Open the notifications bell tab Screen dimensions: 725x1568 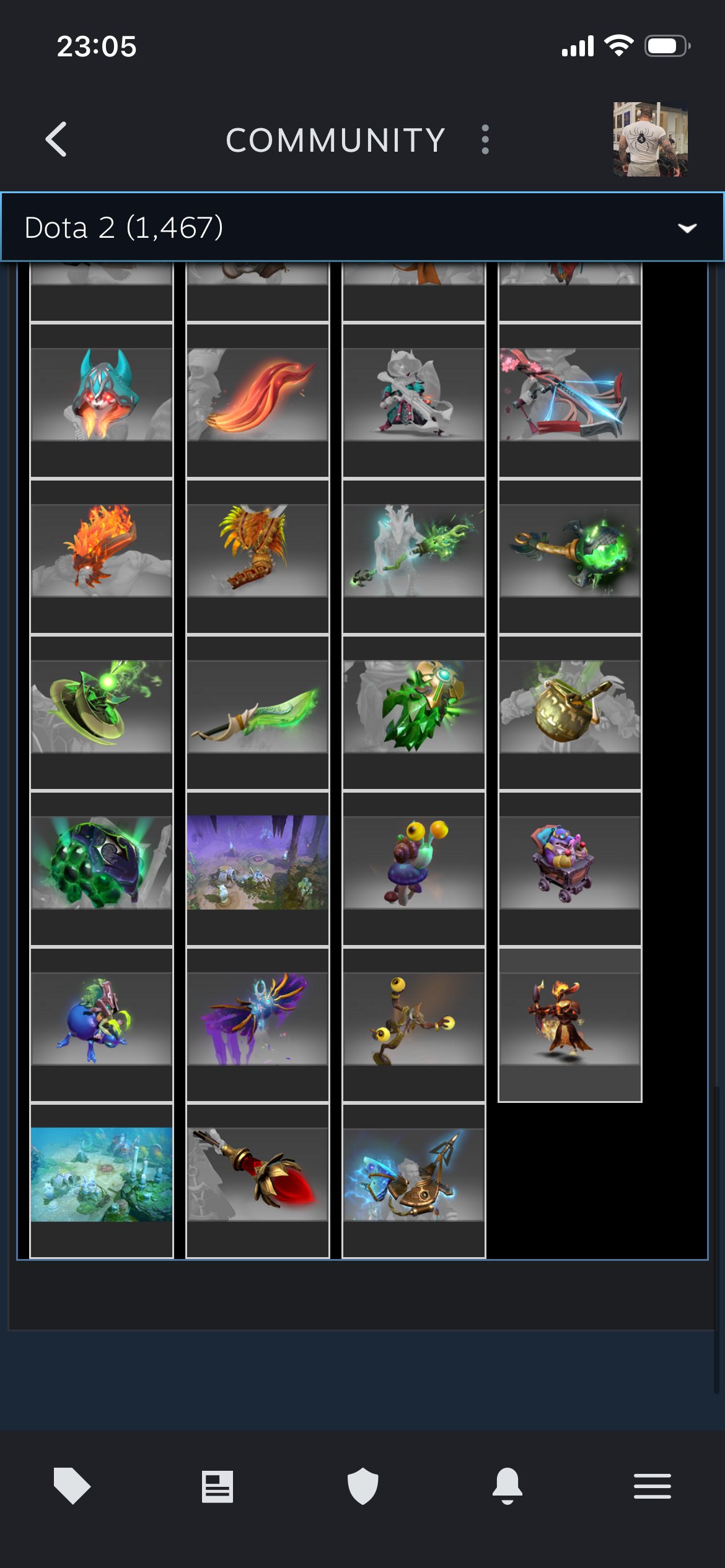point(507,1486)
